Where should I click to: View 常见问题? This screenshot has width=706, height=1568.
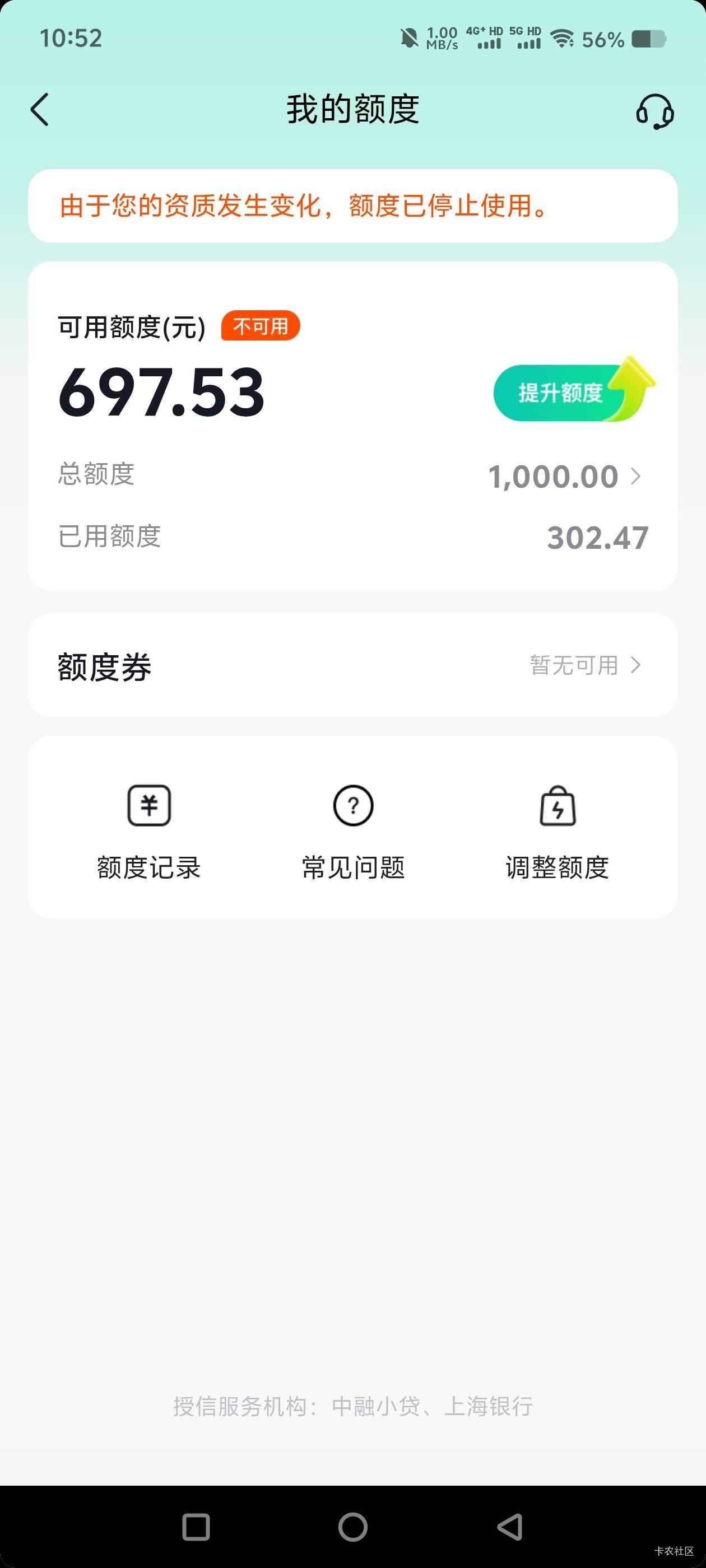tap(354, 830)
